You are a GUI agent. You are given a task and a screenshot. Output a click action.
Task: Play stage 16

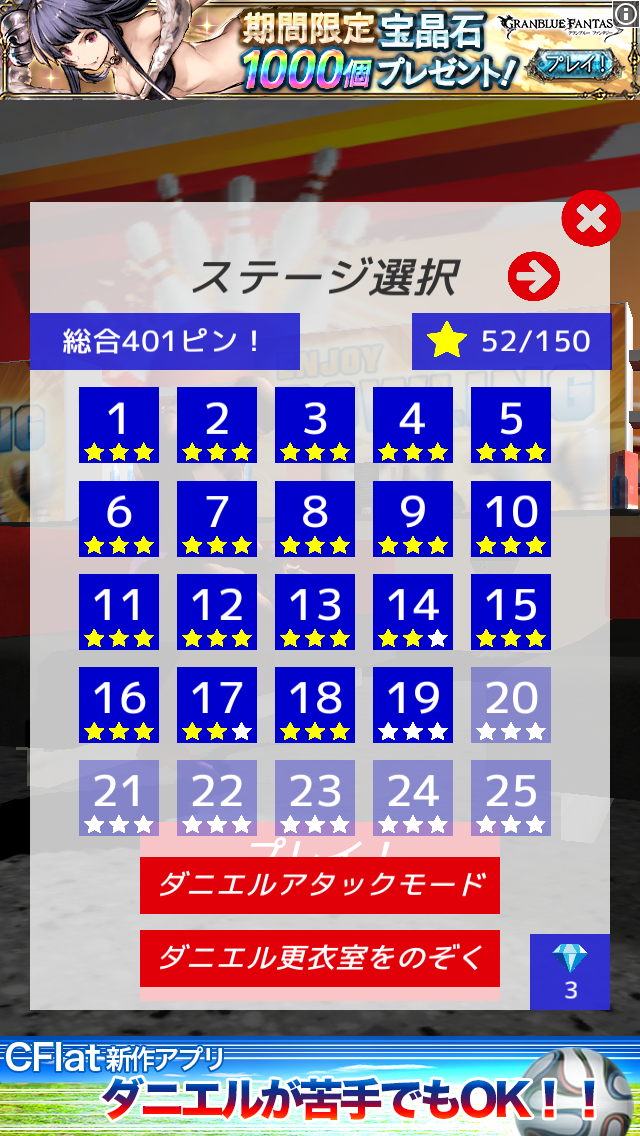coord(119,704)
